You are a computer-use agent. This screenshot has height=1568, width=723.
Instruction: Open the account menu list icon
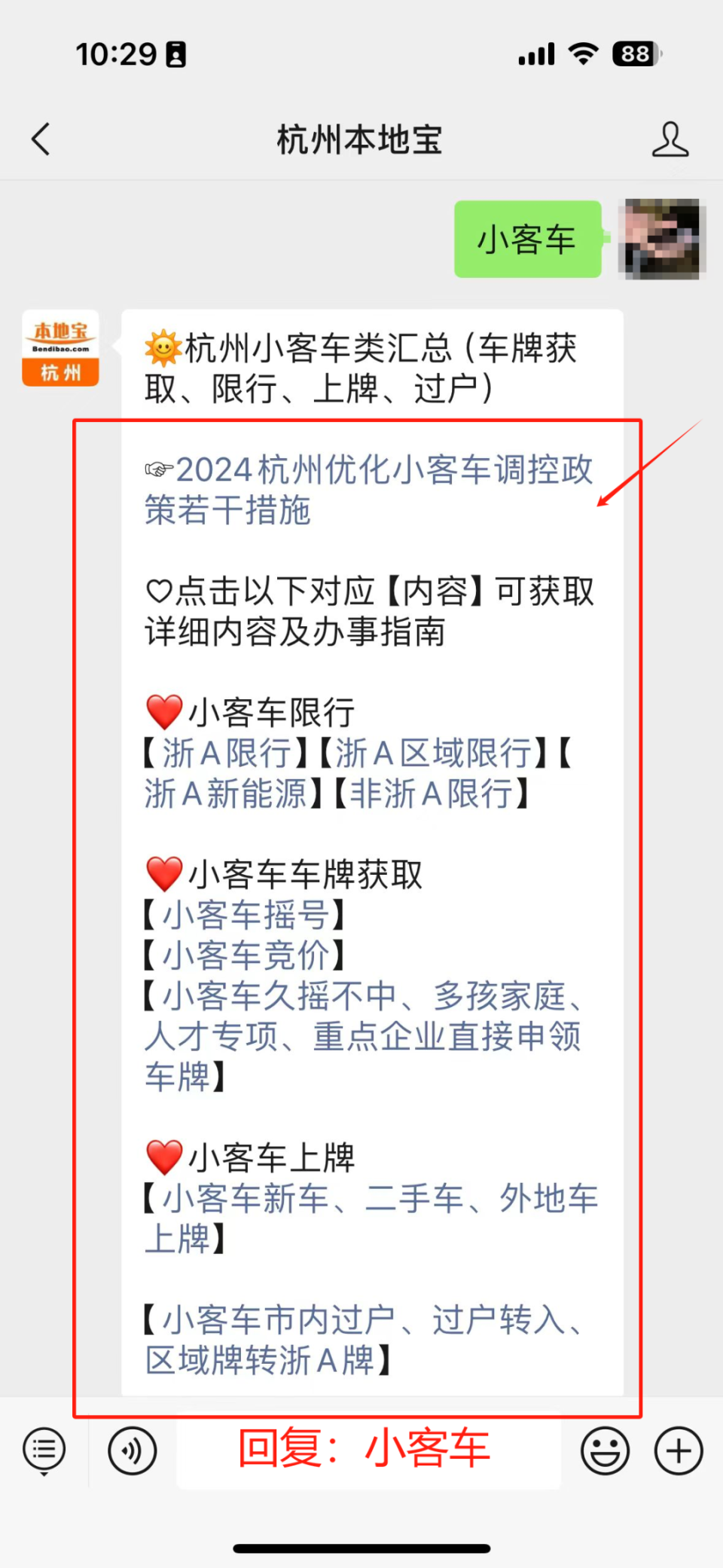coord(44,1450)
